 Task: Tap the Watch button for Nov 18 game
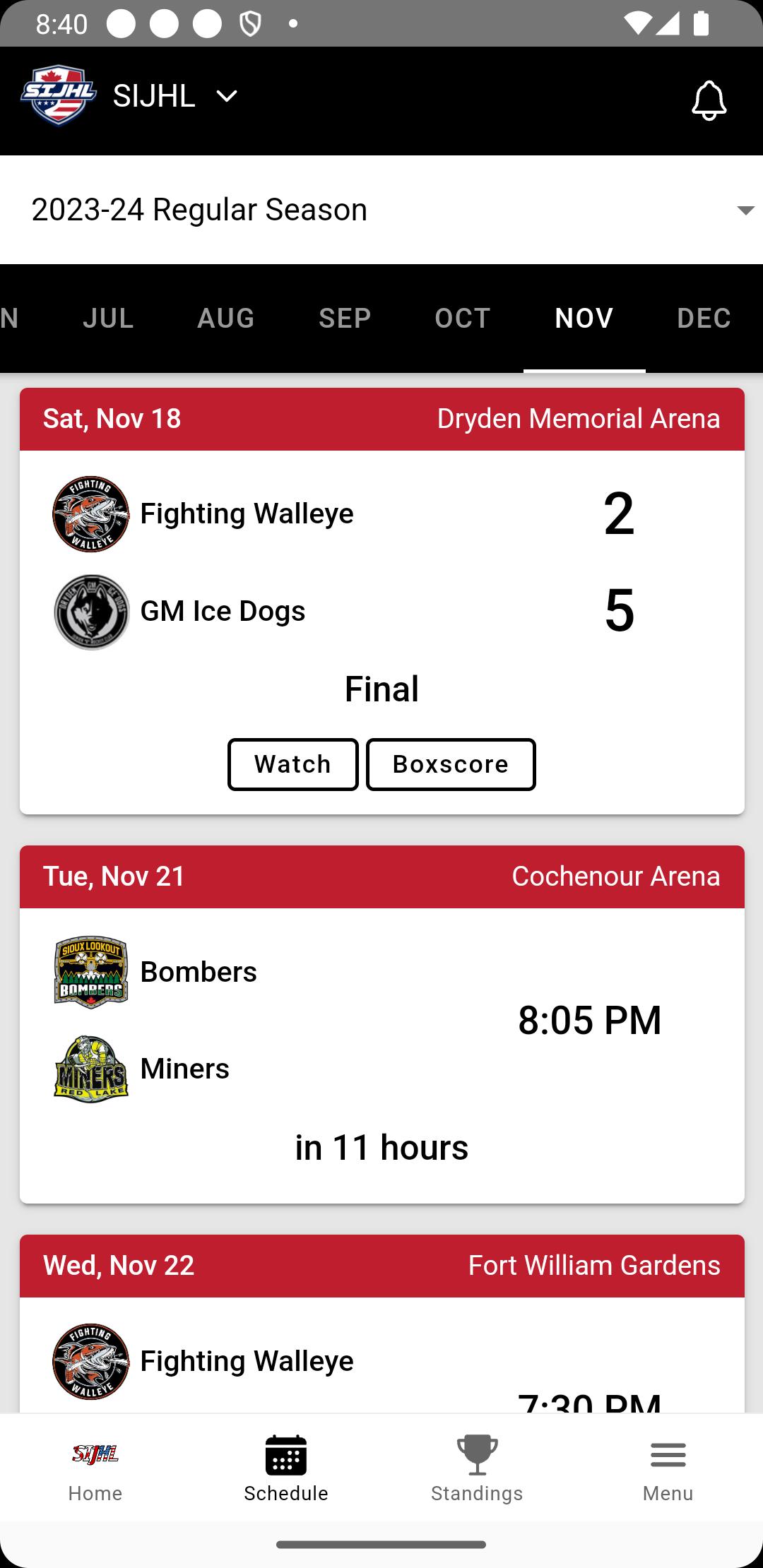[x=292, y=764]
